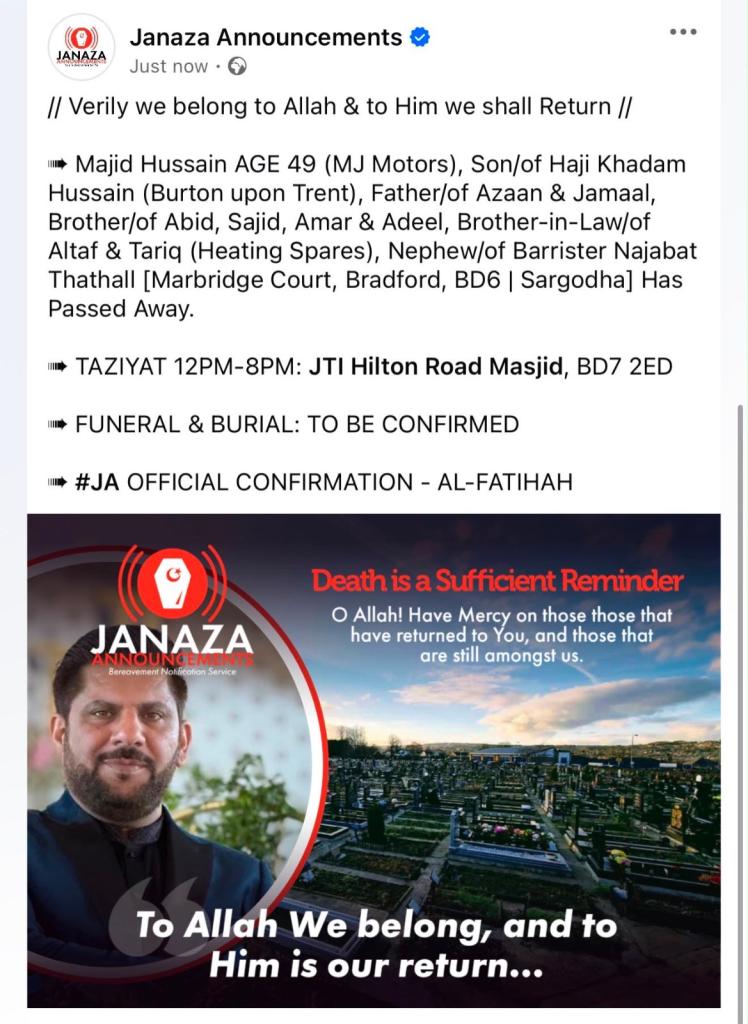Viewport: 748px width, 1024px height.
Task: Open the post's three-dot options menu
Action: [x=683, y=32]
